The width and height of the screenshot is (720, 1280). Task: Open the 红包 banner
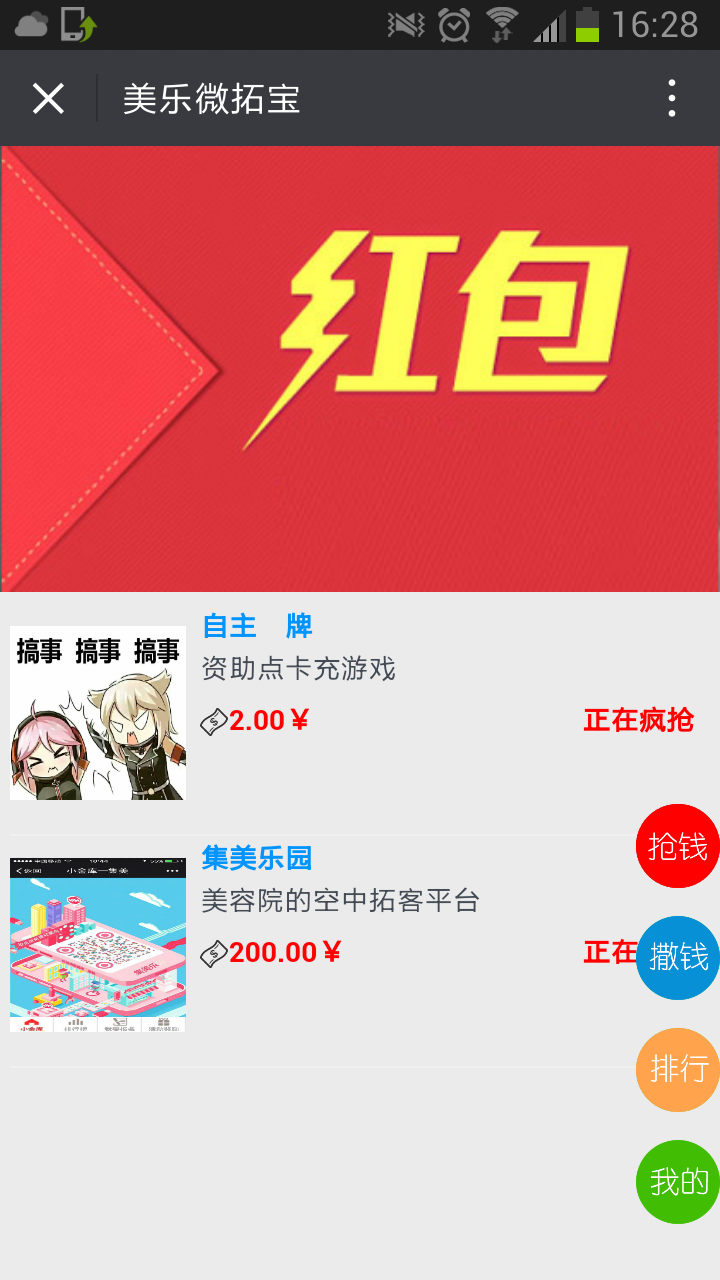pos(360,368)
